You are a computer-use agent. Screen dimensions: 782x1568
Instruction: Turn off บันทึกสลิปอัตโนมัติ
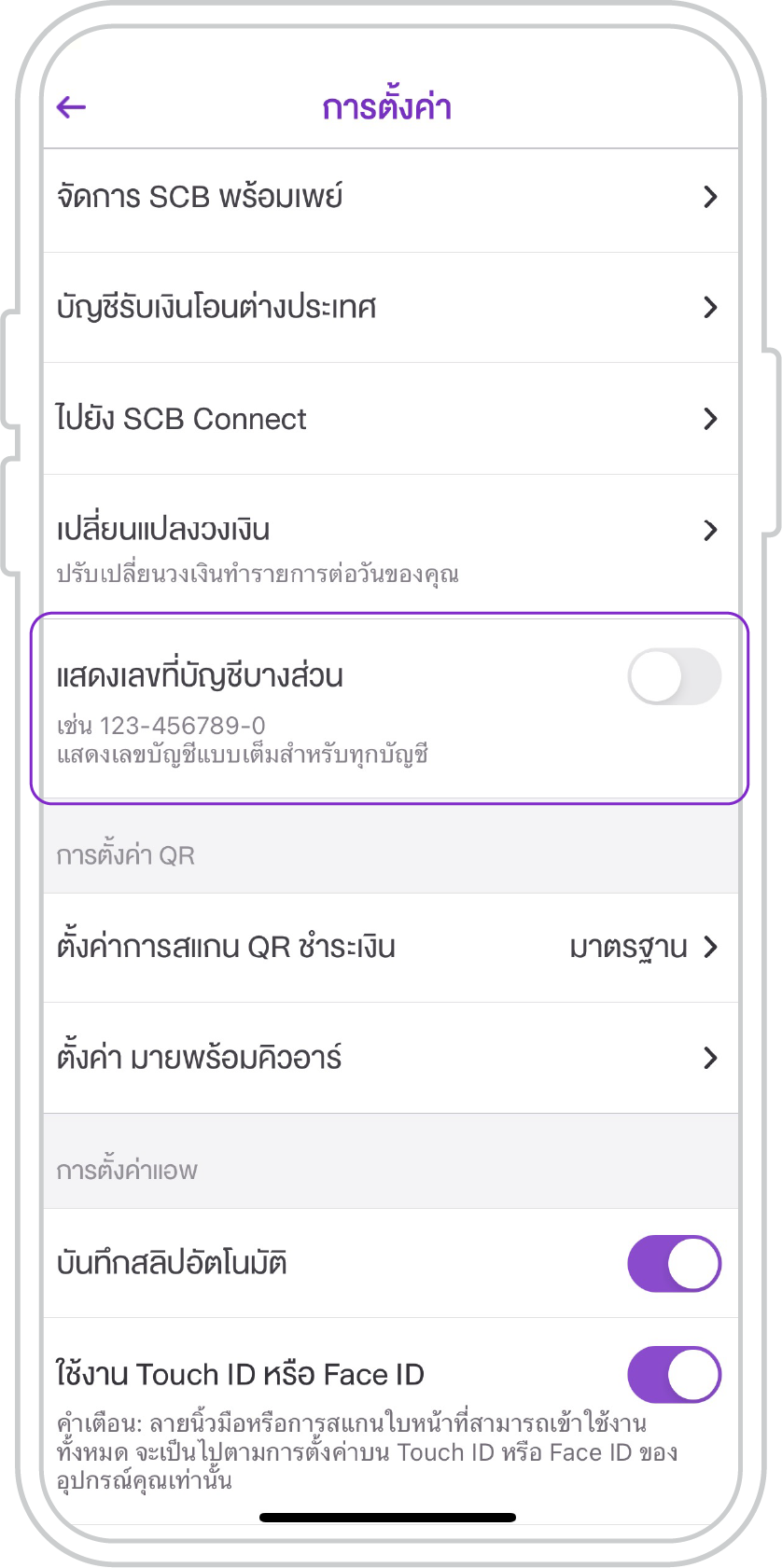pos(674,1264)
